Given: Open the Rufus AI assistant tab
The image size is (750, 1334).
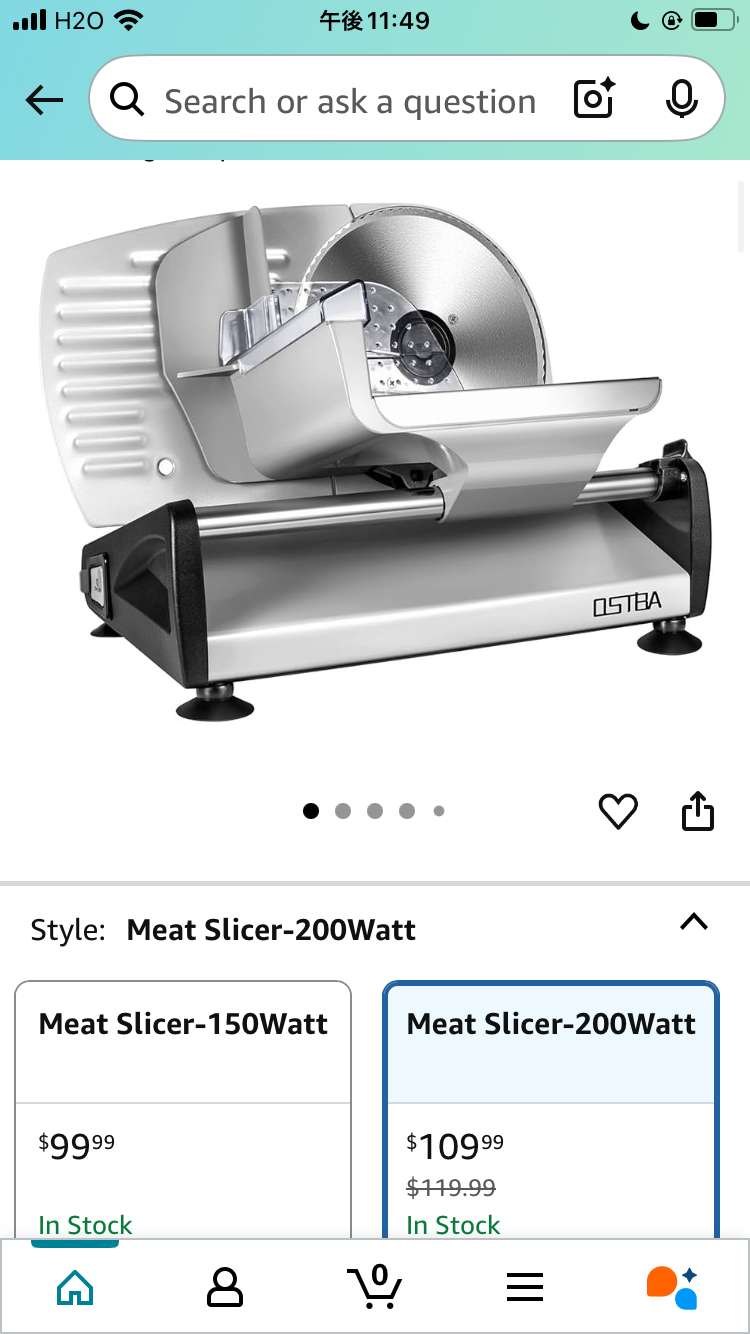Looking at the screenshot, I should [x=672, y=1287].
